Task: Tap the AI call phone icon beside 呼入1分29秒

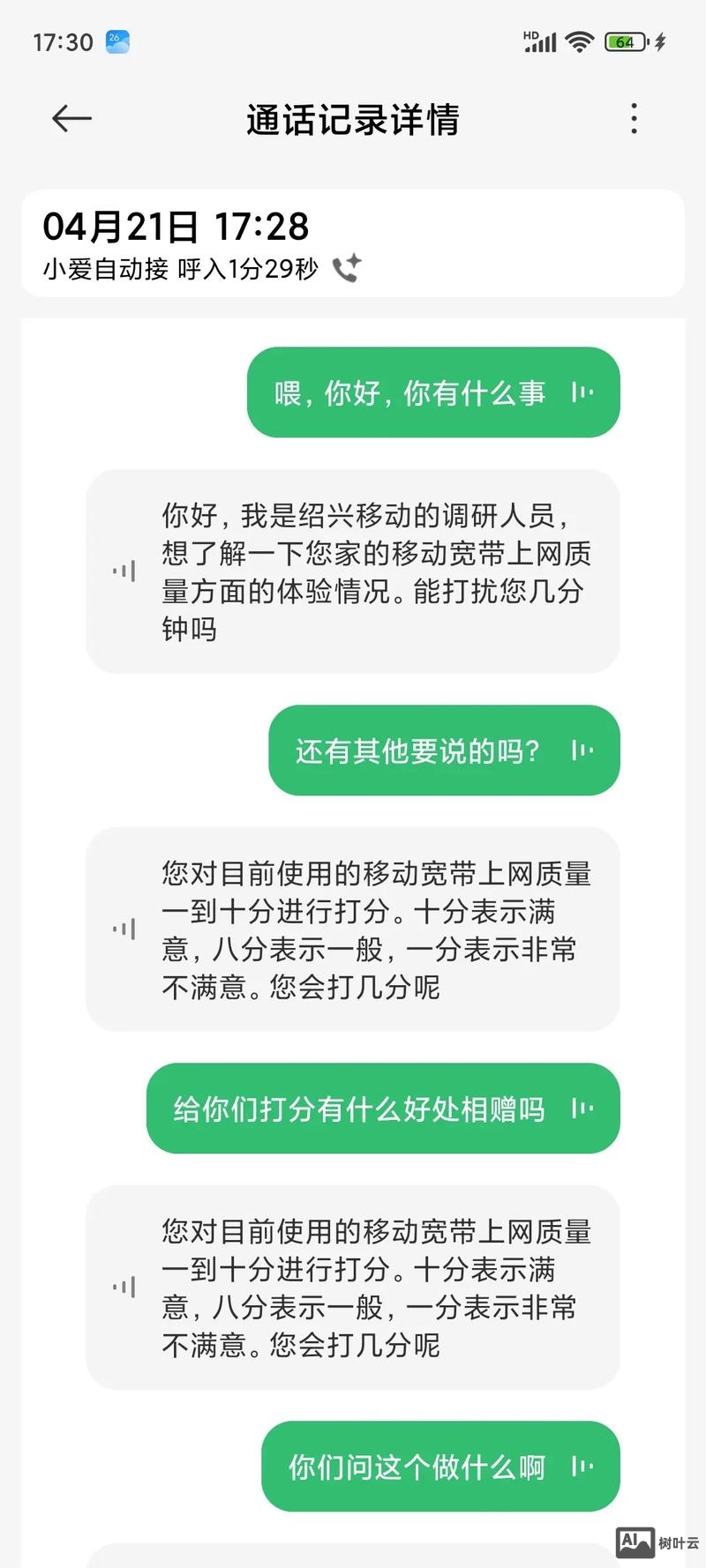Action: 346,269
